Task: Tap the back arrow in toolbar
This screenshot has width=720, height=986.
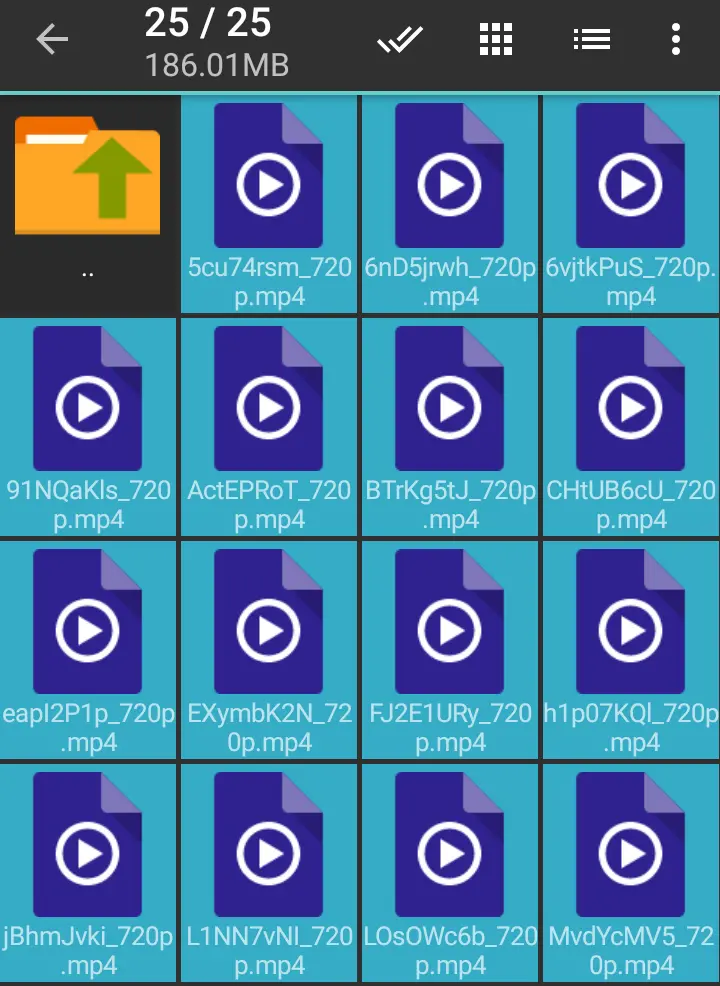Action: 52,40
